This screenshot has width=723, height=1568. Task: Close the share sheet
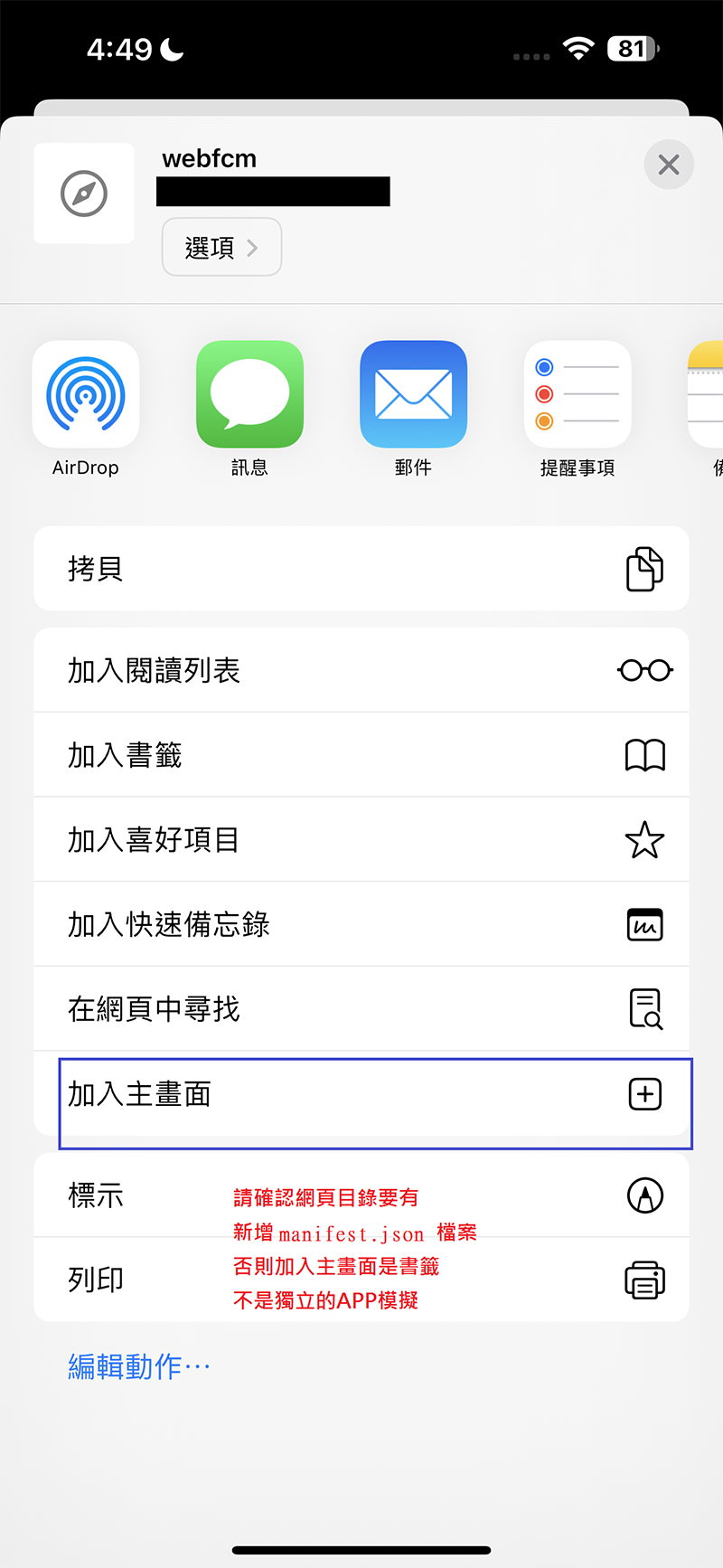[669, 165]
